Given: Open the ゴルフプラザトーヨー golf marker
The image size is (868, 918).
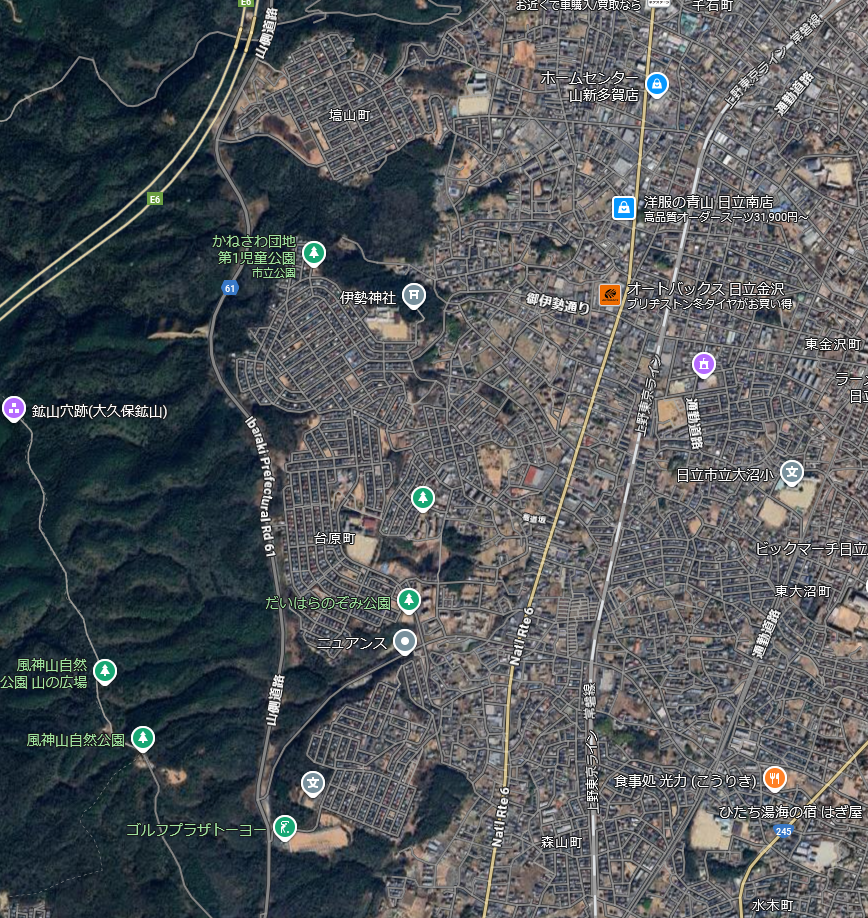Looking at the screenshot, I should click(x=285, y=827).
